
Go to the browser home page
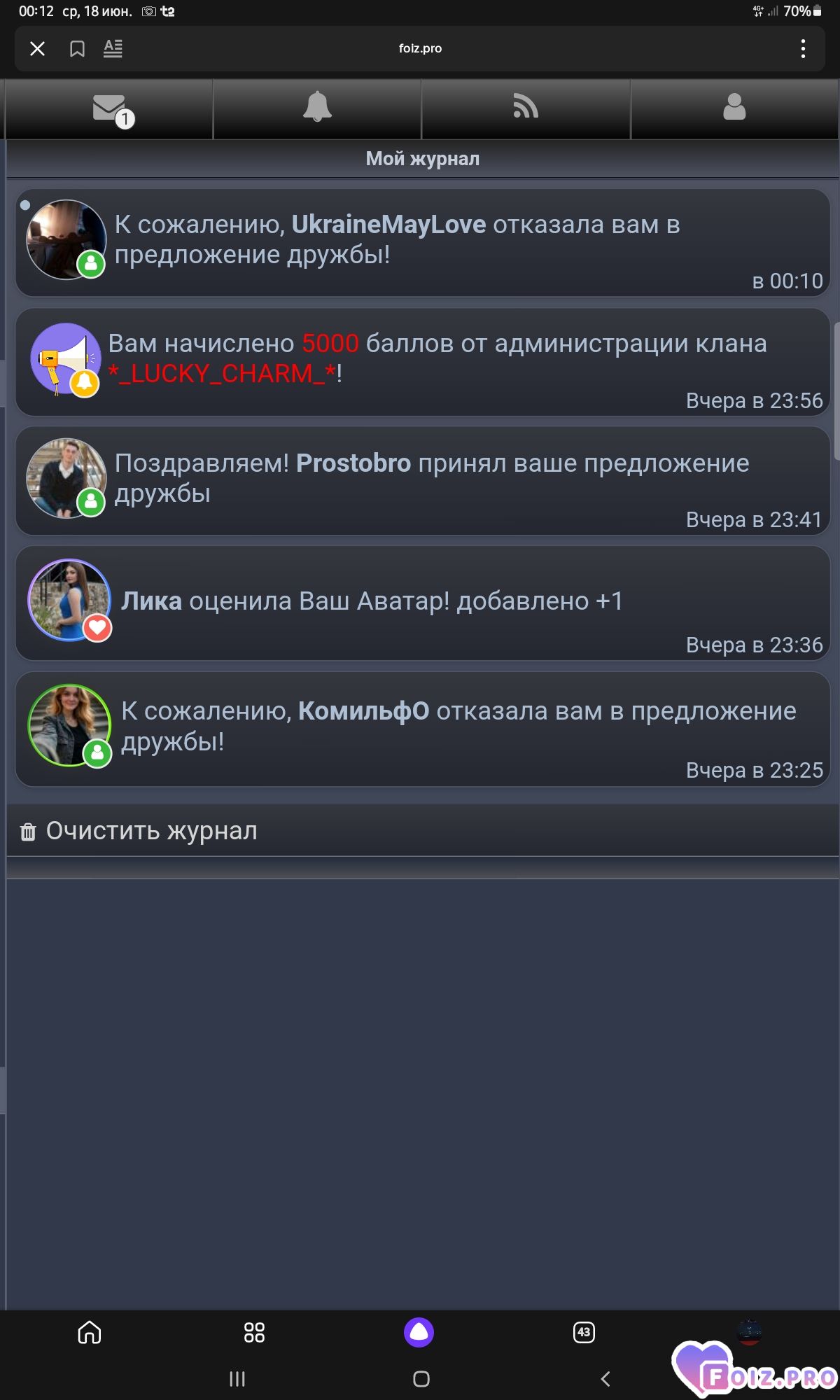(x=89, y=1332)
